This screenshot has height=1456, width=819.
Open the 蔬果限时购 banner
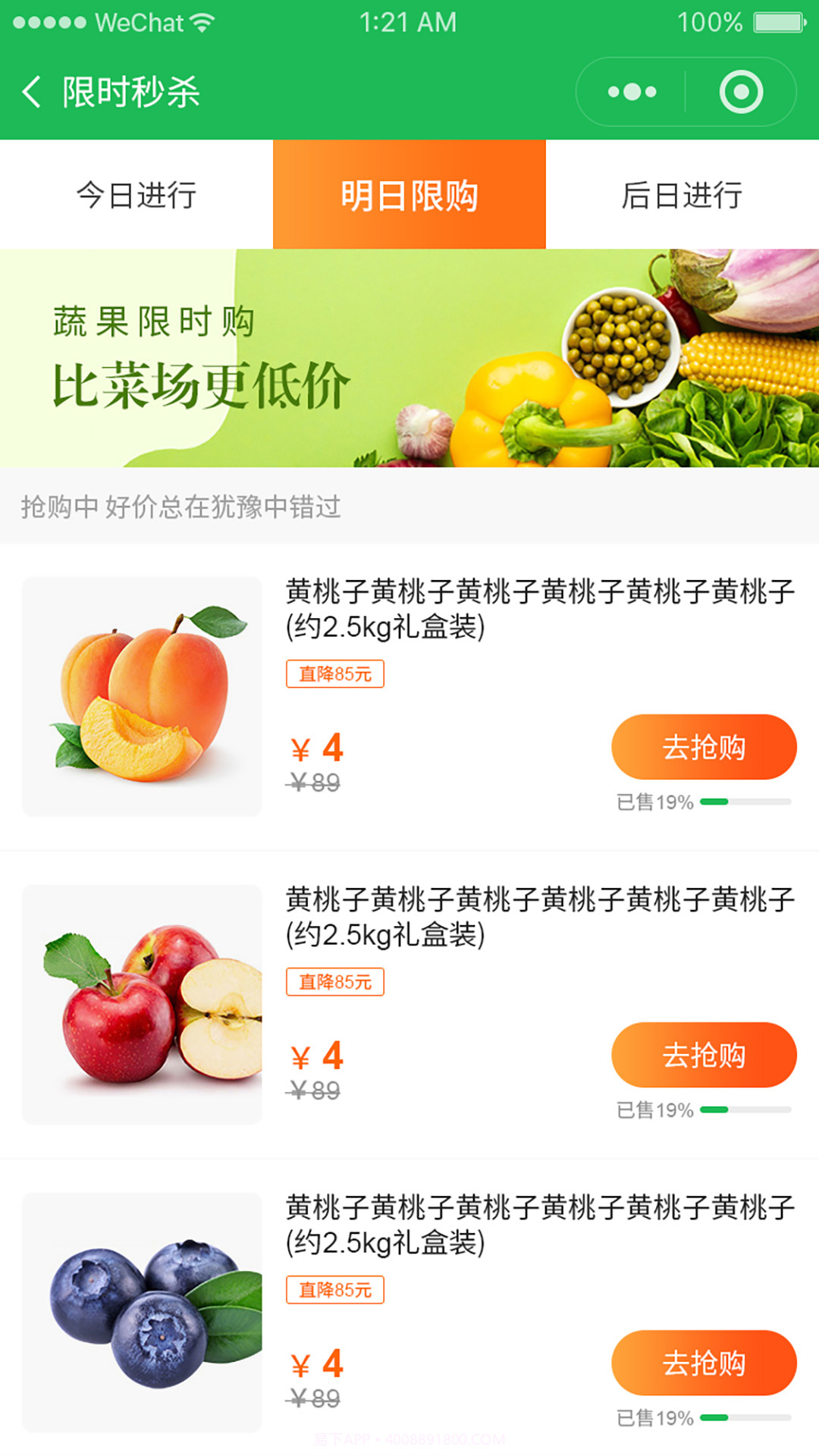pyautogui.click(x=409, y=356)
